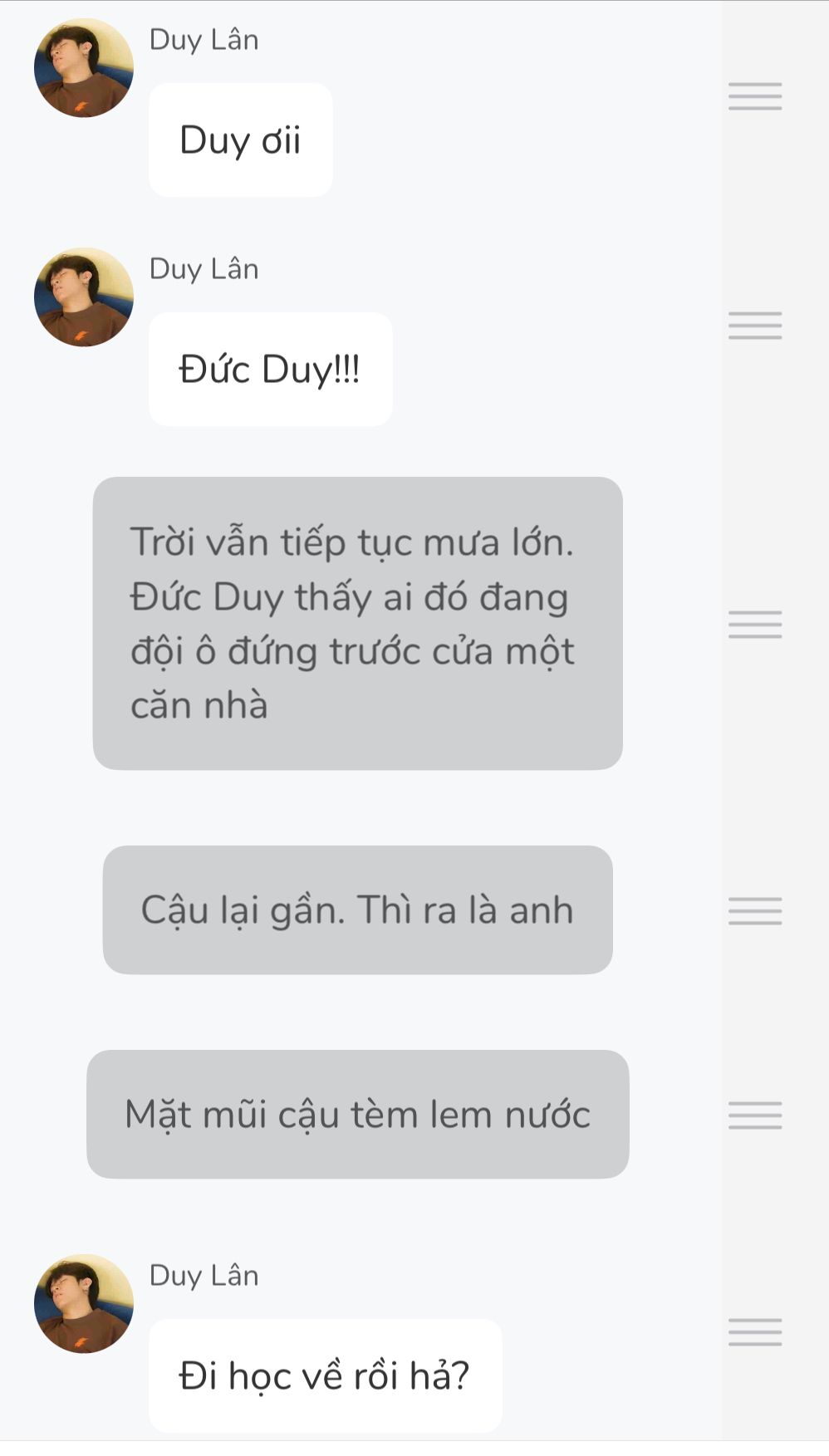
Task: Open the "Cậu lại gần. Thì ra là anh" block
Action: pyautogui.click(x=358, y=909)
